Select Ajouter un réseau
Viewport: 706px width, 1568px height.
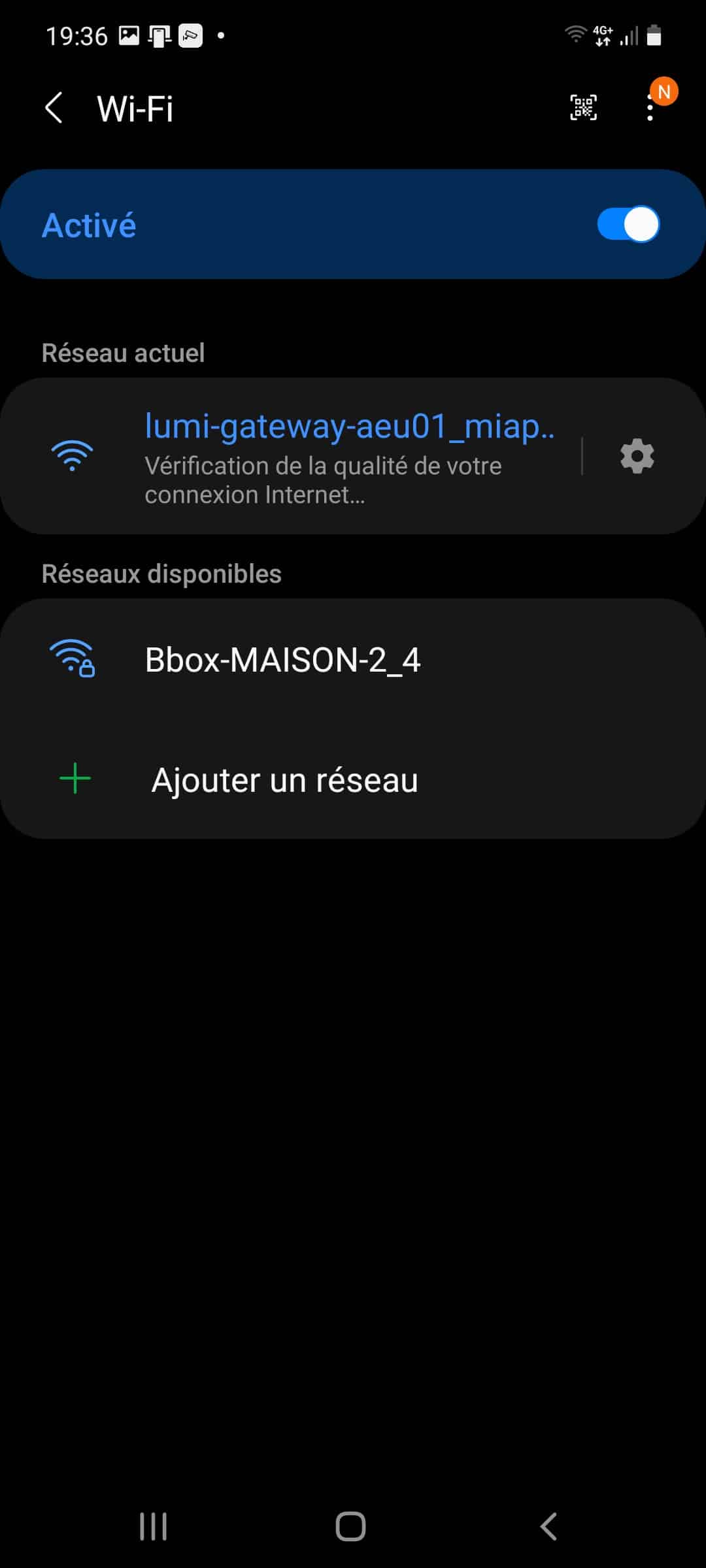353,779
